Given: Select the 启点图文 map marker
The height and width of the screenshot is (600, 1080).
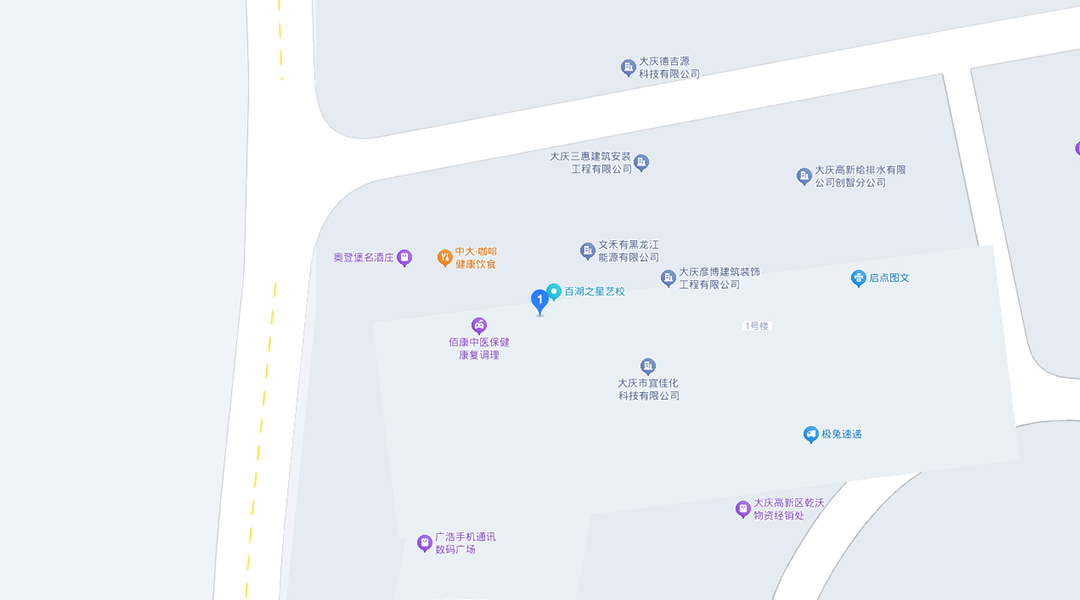Looking at the screenshot, I should (858, 278).
